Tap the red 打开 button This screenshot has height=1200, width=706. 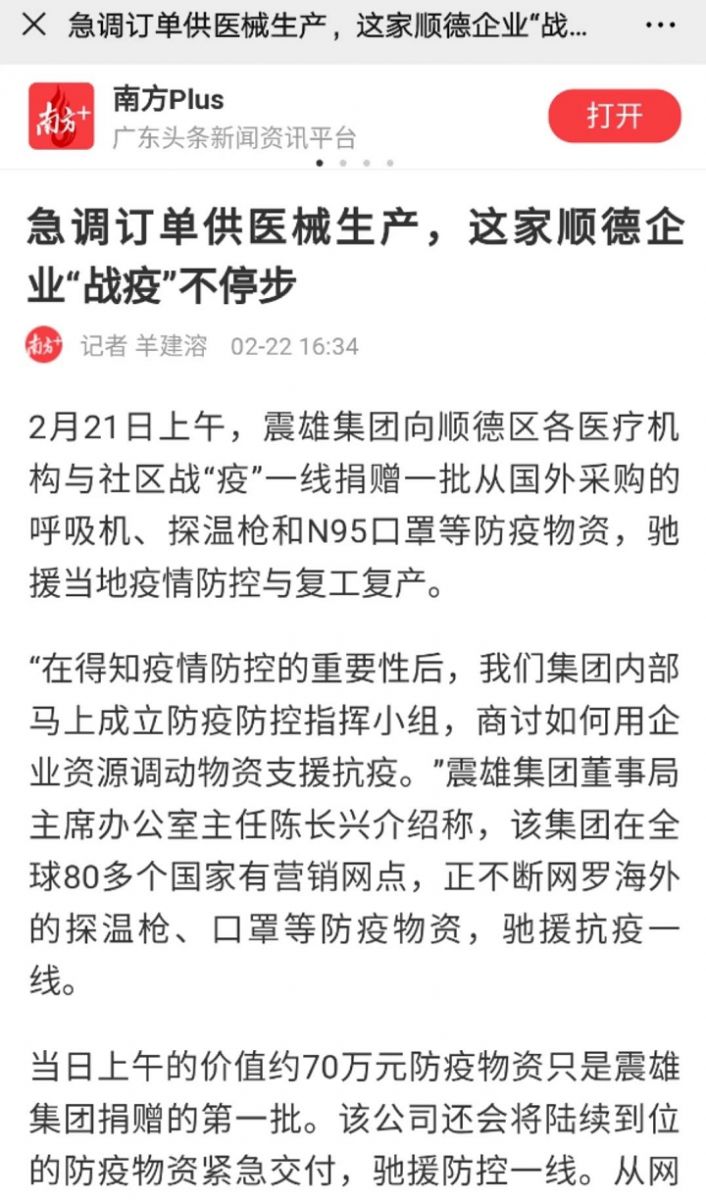click(x=614, y=116)
